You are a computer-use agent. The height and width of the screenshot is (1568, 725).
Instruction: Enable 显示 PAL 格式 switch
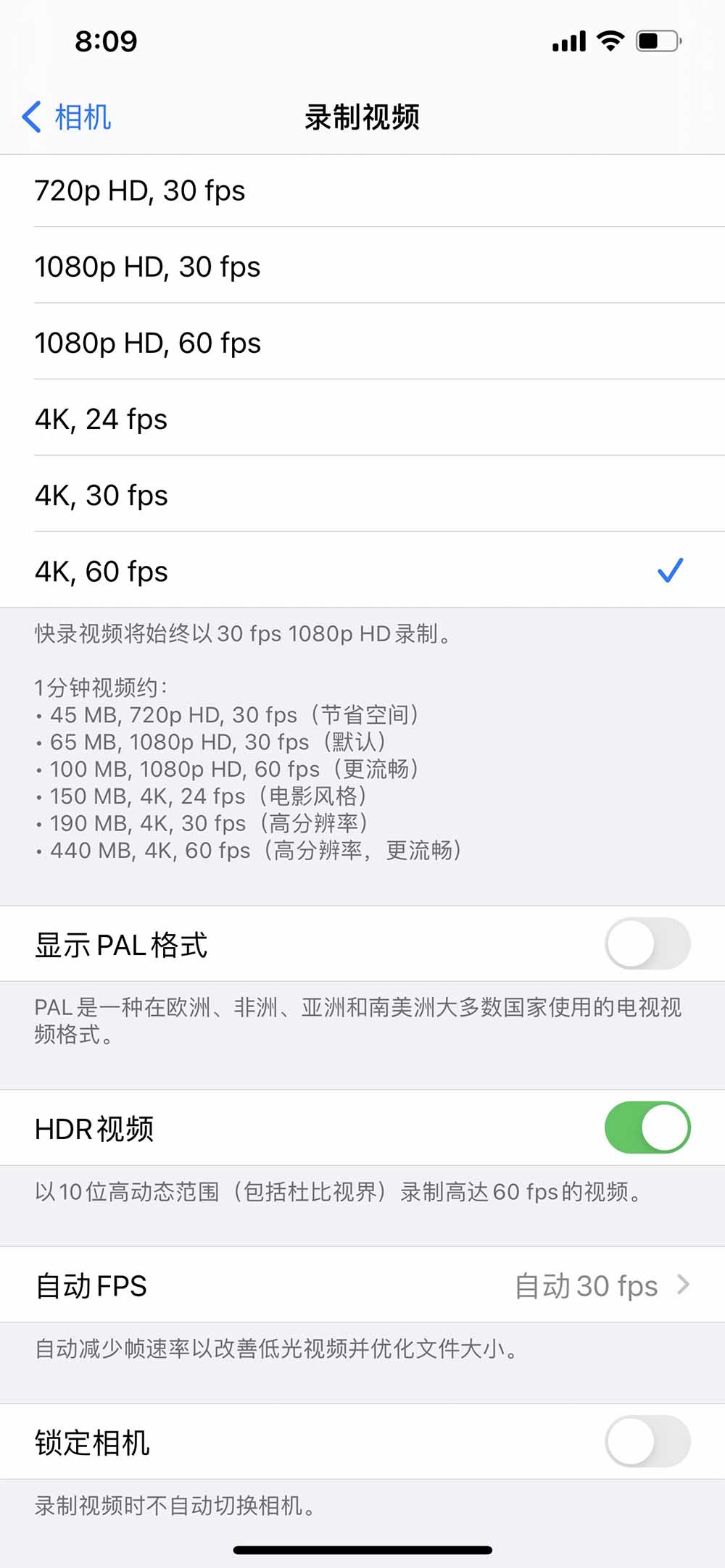pos(647,943)
